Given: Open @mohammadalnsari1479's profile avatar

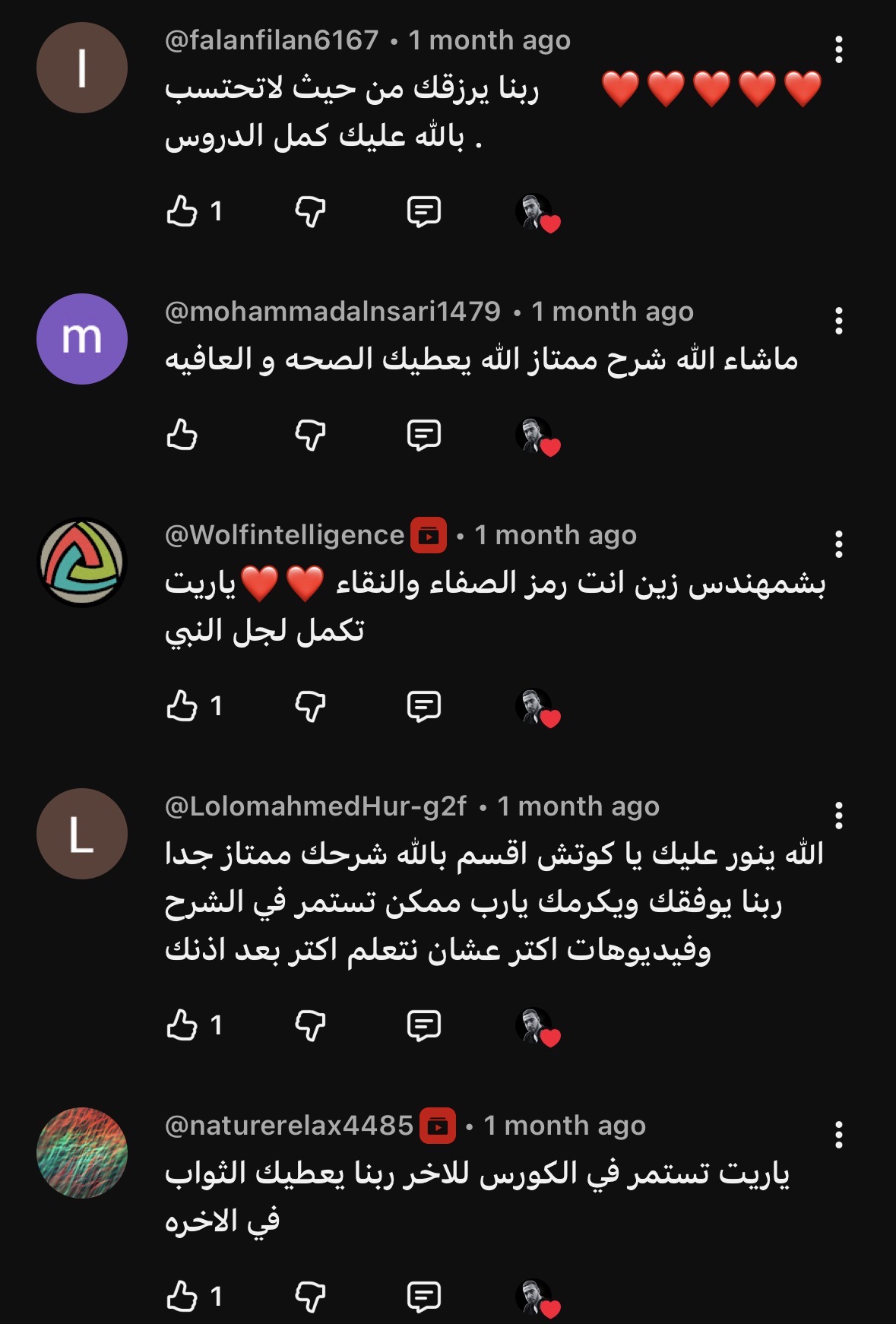Looking at the screenshot, I should click(82, 338).
